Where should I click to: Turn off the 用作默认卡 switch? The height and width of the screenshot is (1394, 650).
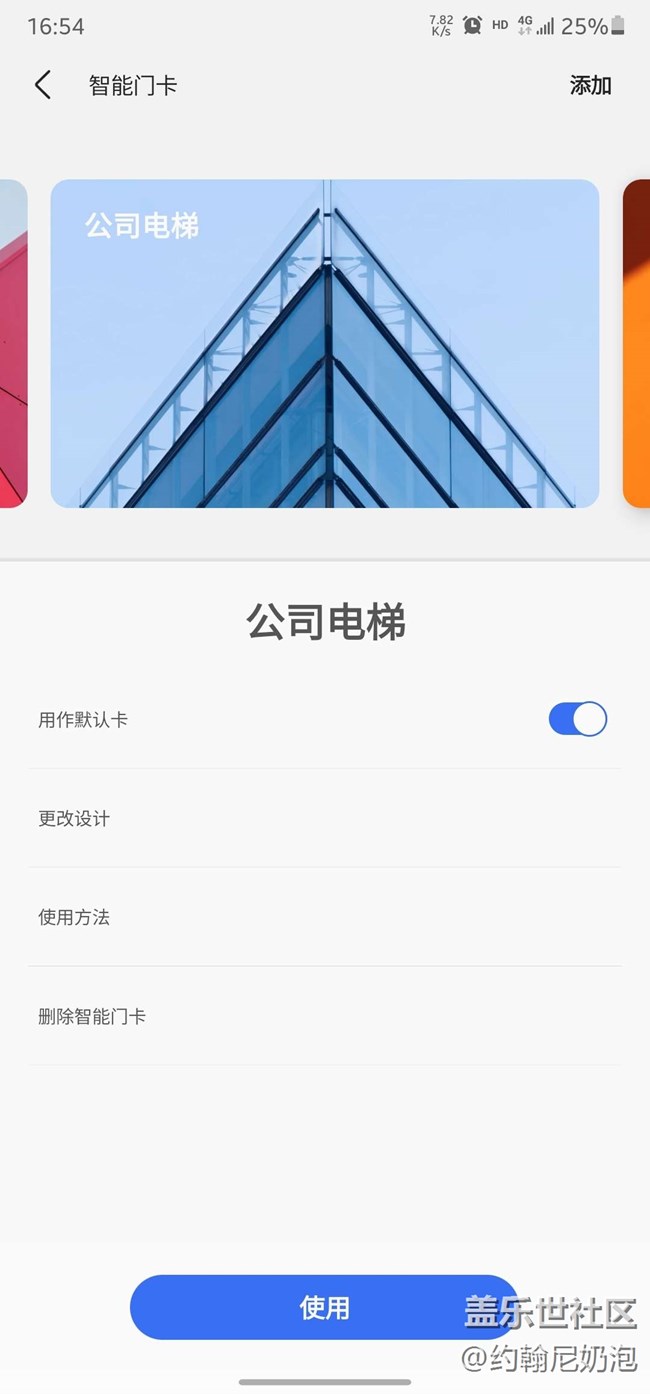577,719
